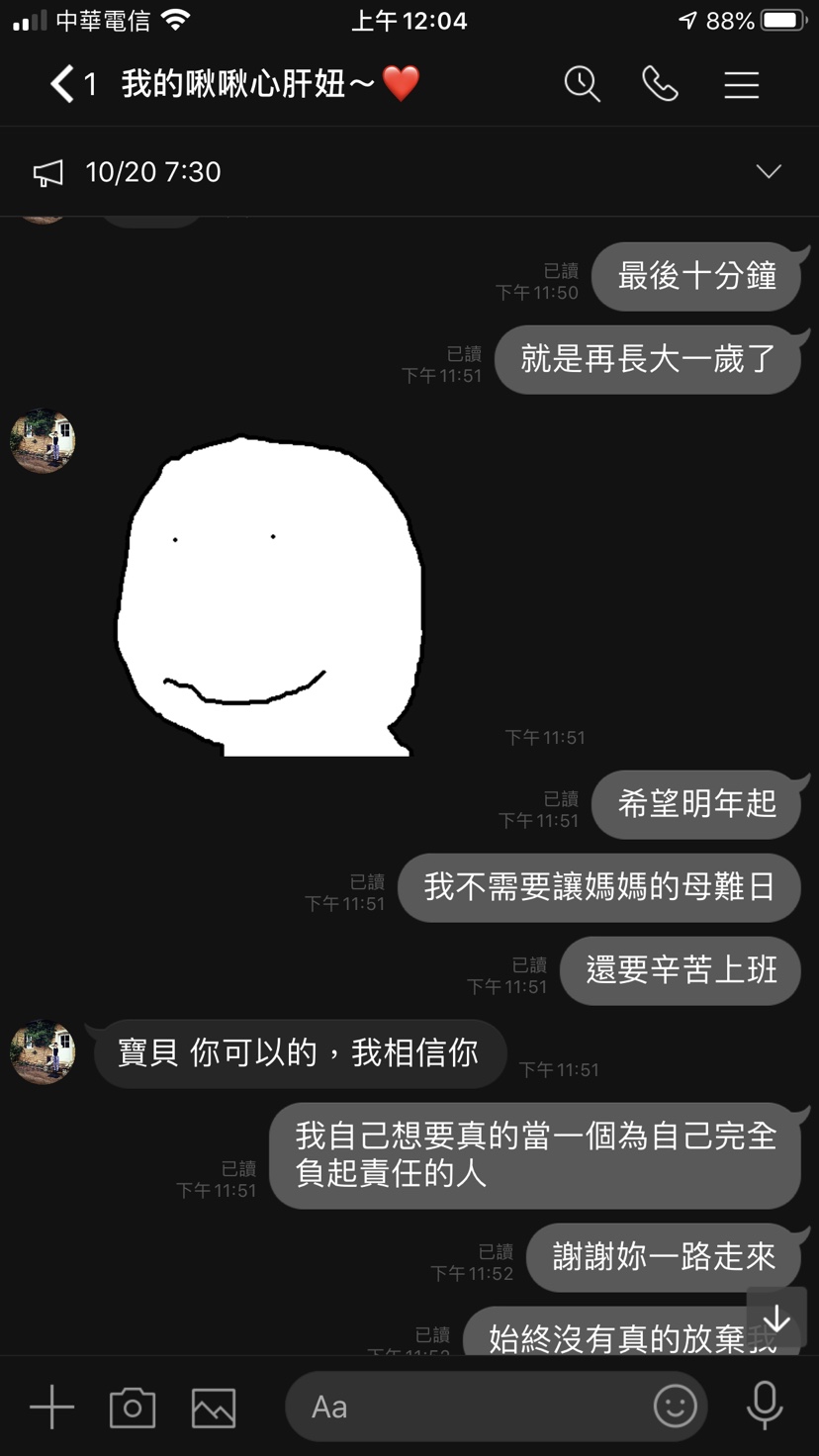Open the photo gallery picker
Screen dimensions: 819x1456
(x=214, y=1407)
